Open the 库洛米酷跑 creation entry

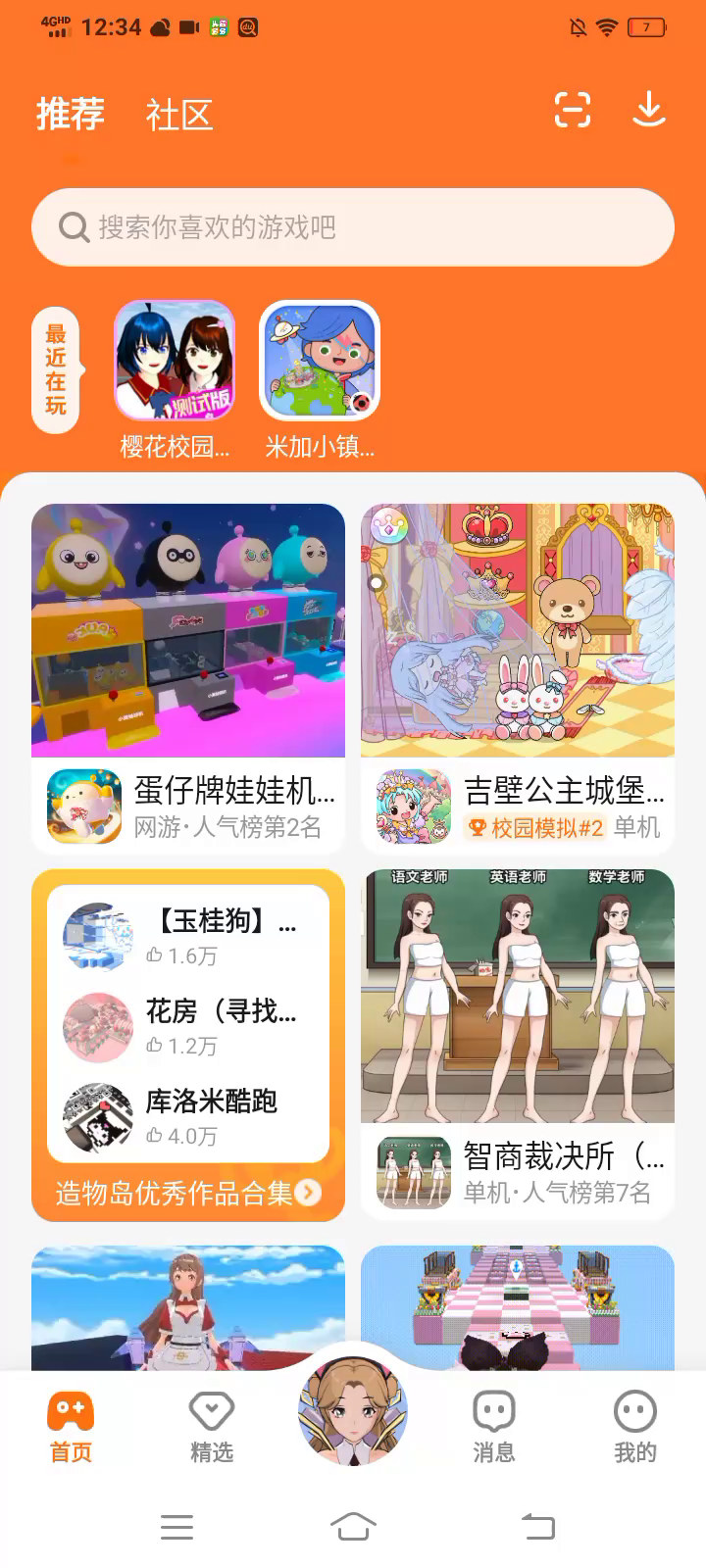click(188, 1117)
